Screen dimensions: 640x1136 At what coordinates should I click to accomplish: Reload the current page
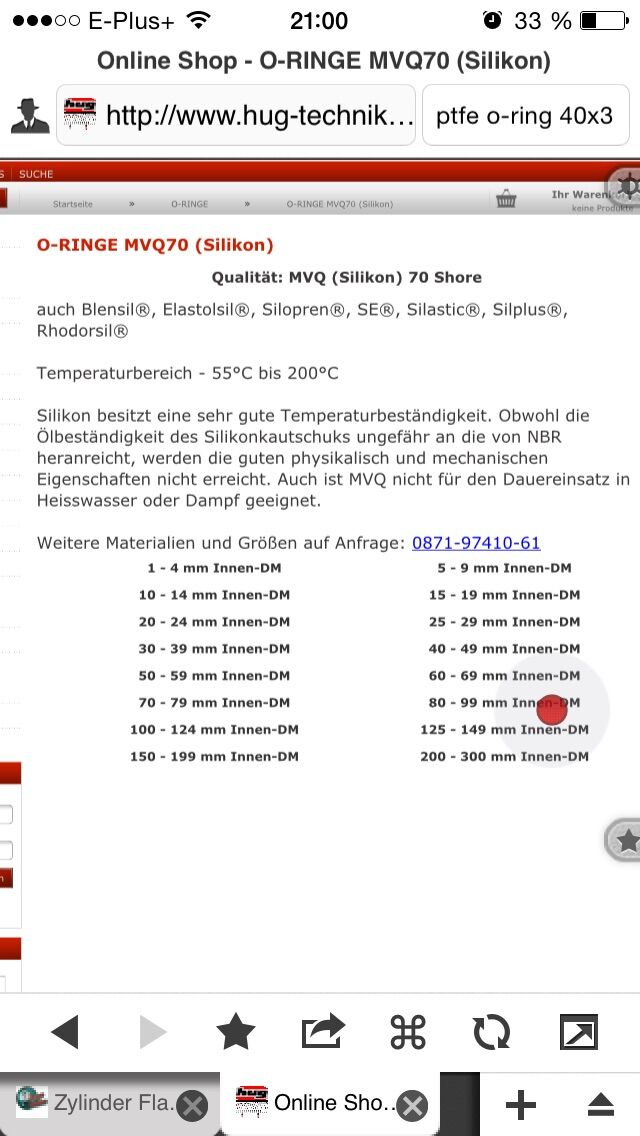pos(492,1031)
